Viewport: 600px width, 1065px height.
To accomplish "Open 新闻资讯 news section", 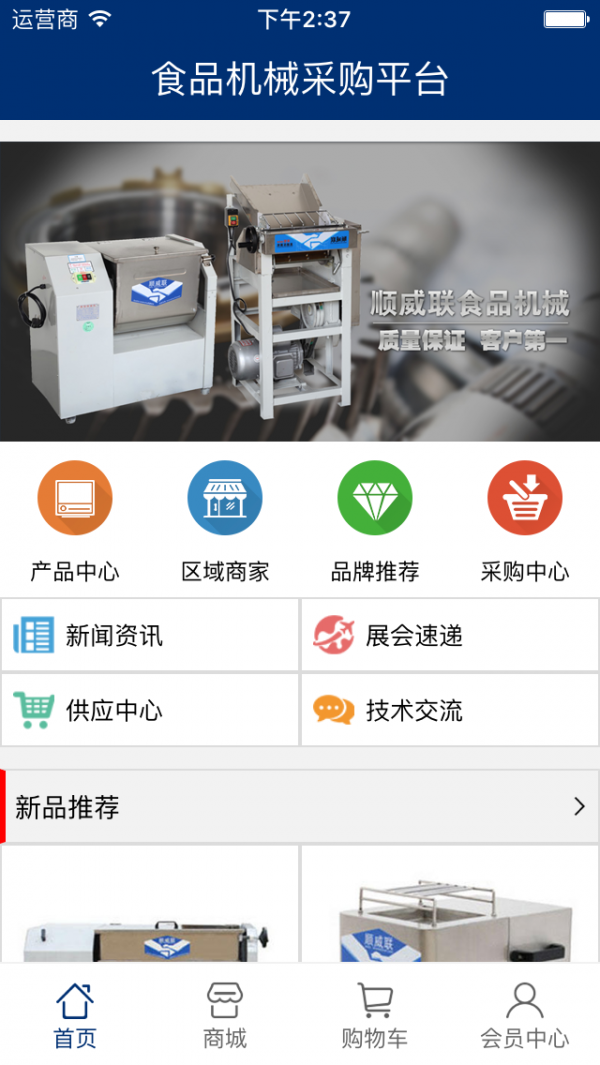I will 150,635.
